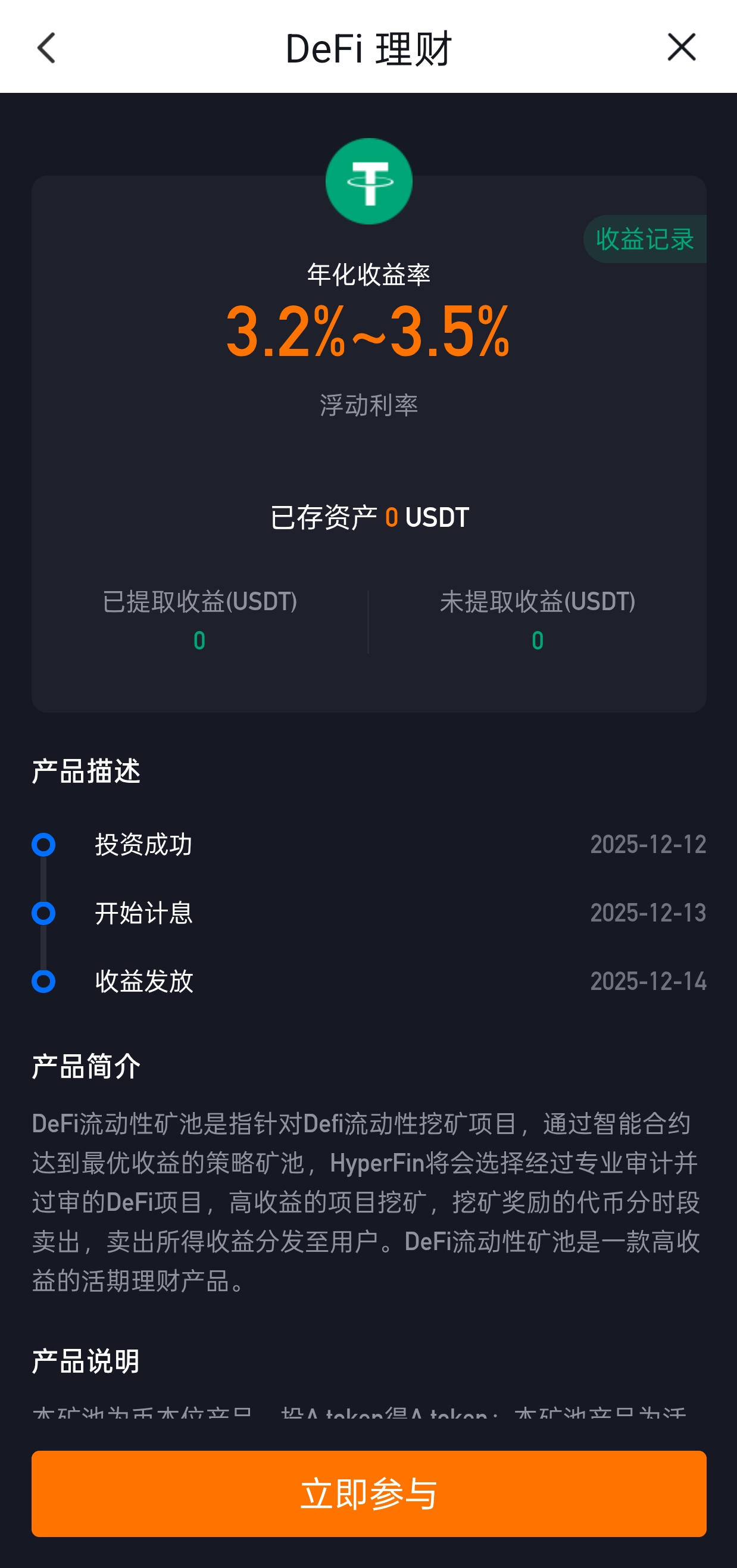Image resolution: width=737 pixels, height=1568 pixels.
Task: Open 收益记录 to view earnings records
Action: click(x=644, y=240)
